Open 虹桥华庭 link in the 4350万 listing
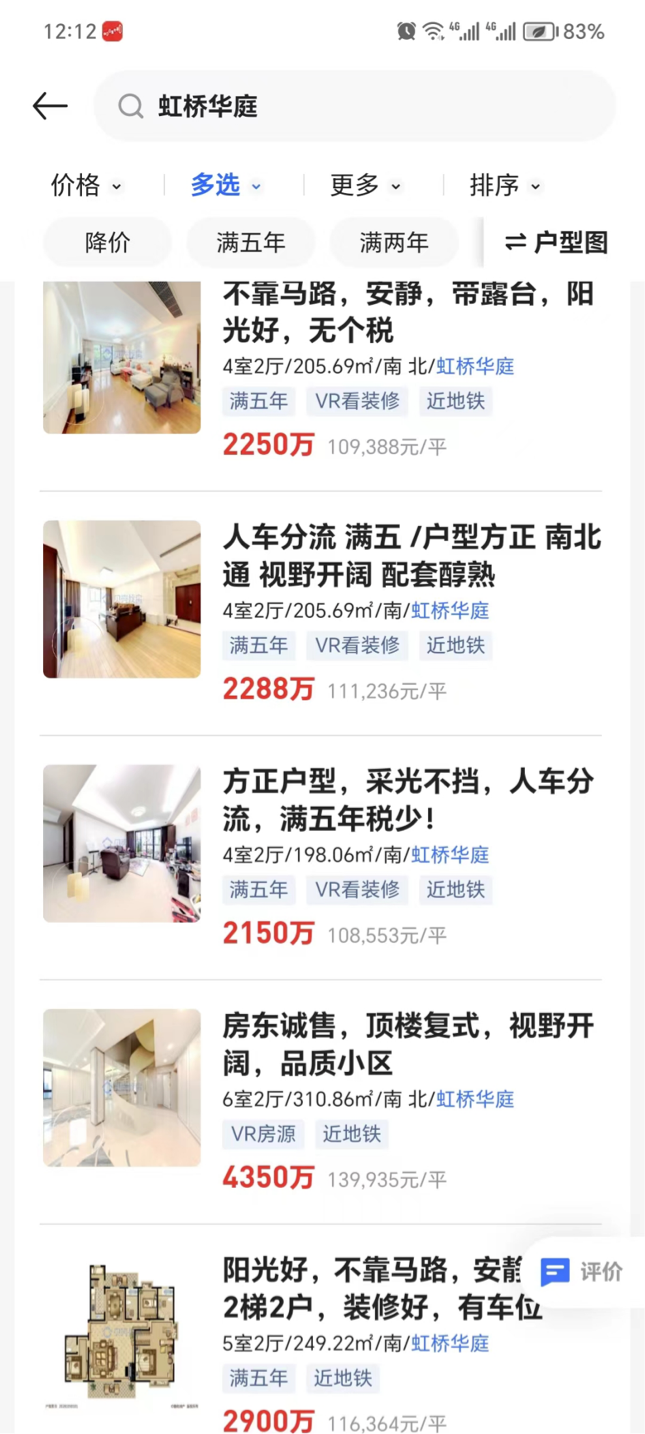The width and height of the screenshot is (645, 1434). (x=475, y=1099)
